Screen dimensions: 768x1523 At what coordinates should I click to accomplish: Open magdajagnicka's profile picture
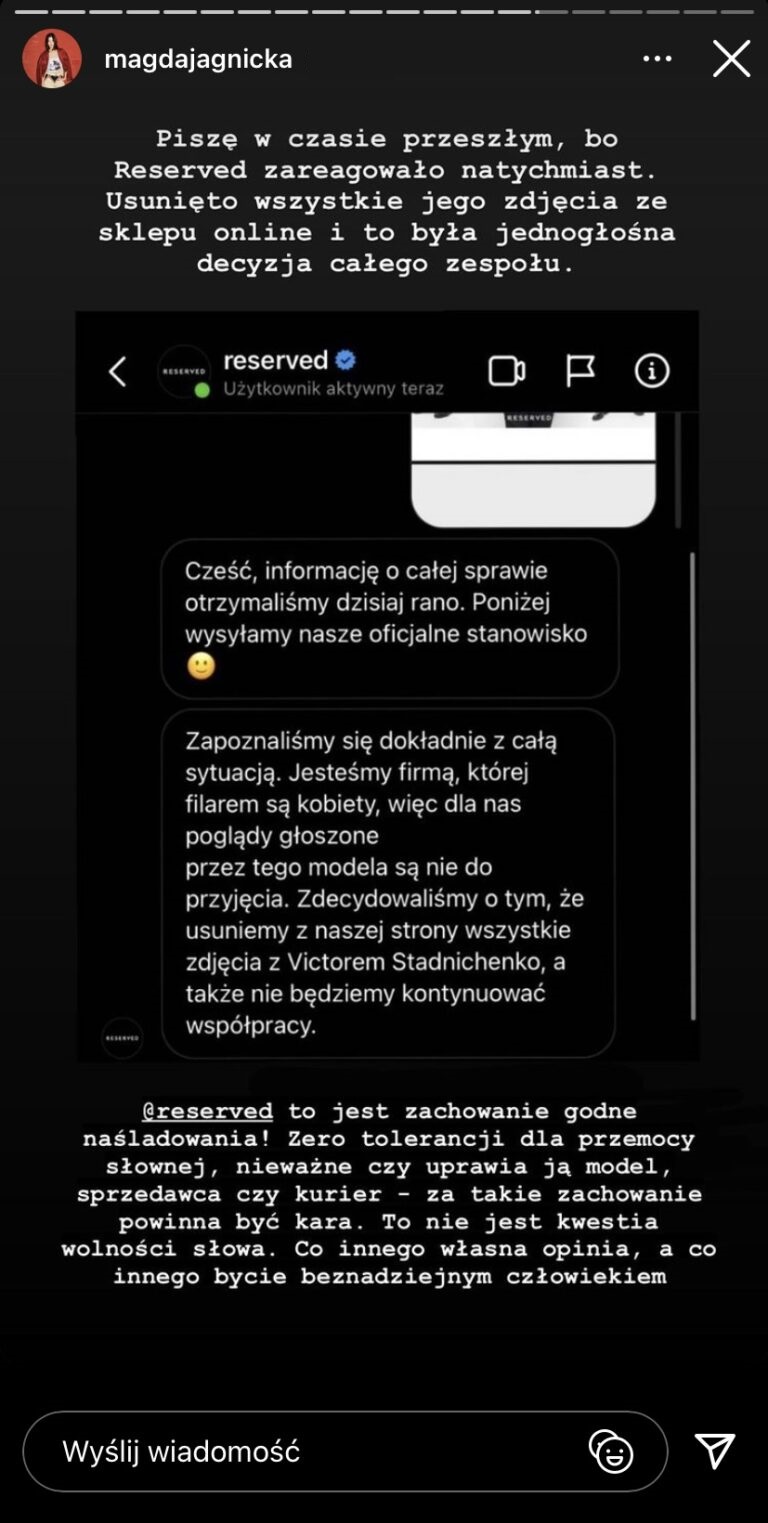(x=51, y=59)
